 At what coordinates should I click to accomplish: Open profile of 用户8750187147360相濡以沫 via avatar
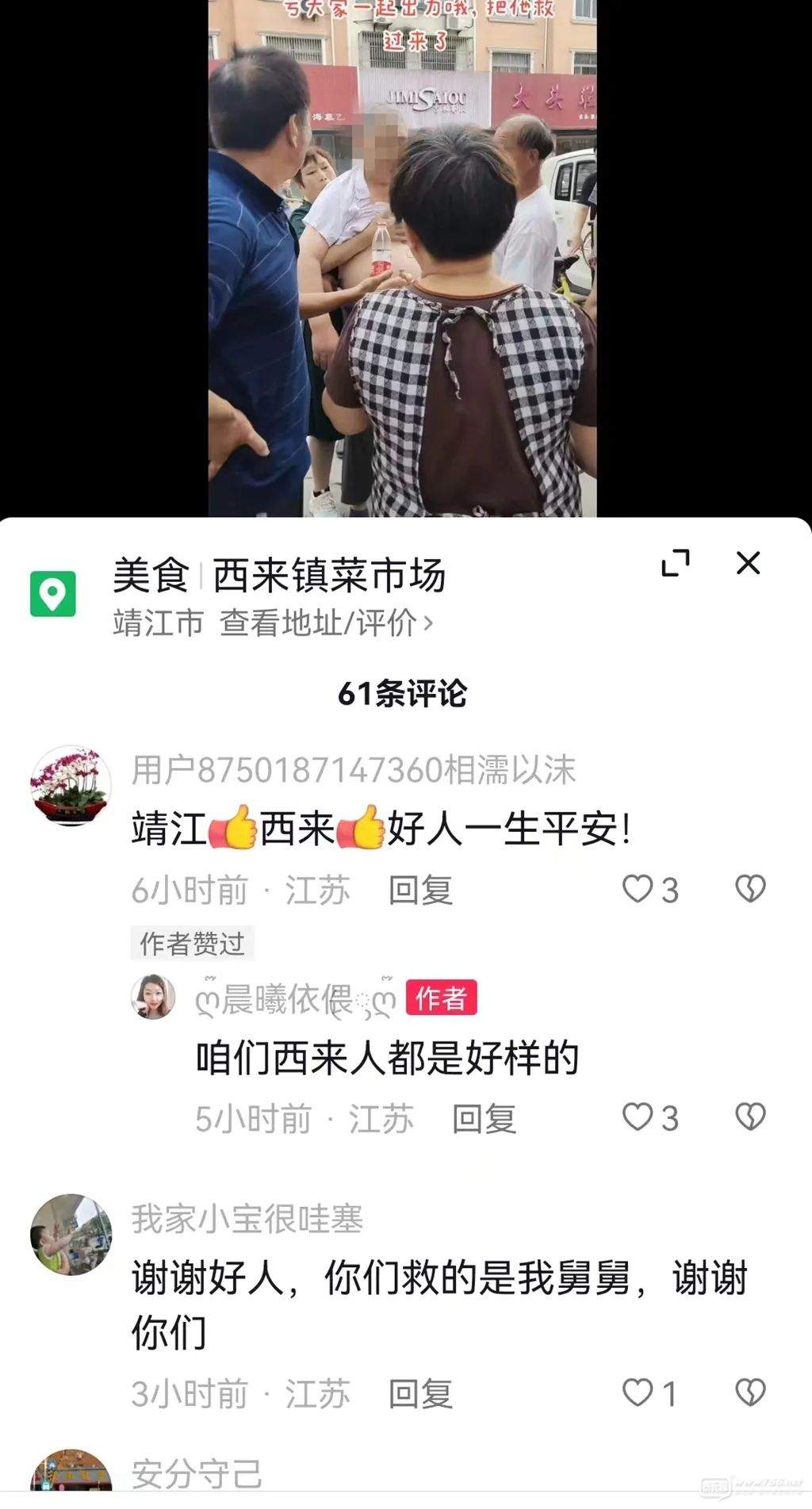[x=70, y=786]
